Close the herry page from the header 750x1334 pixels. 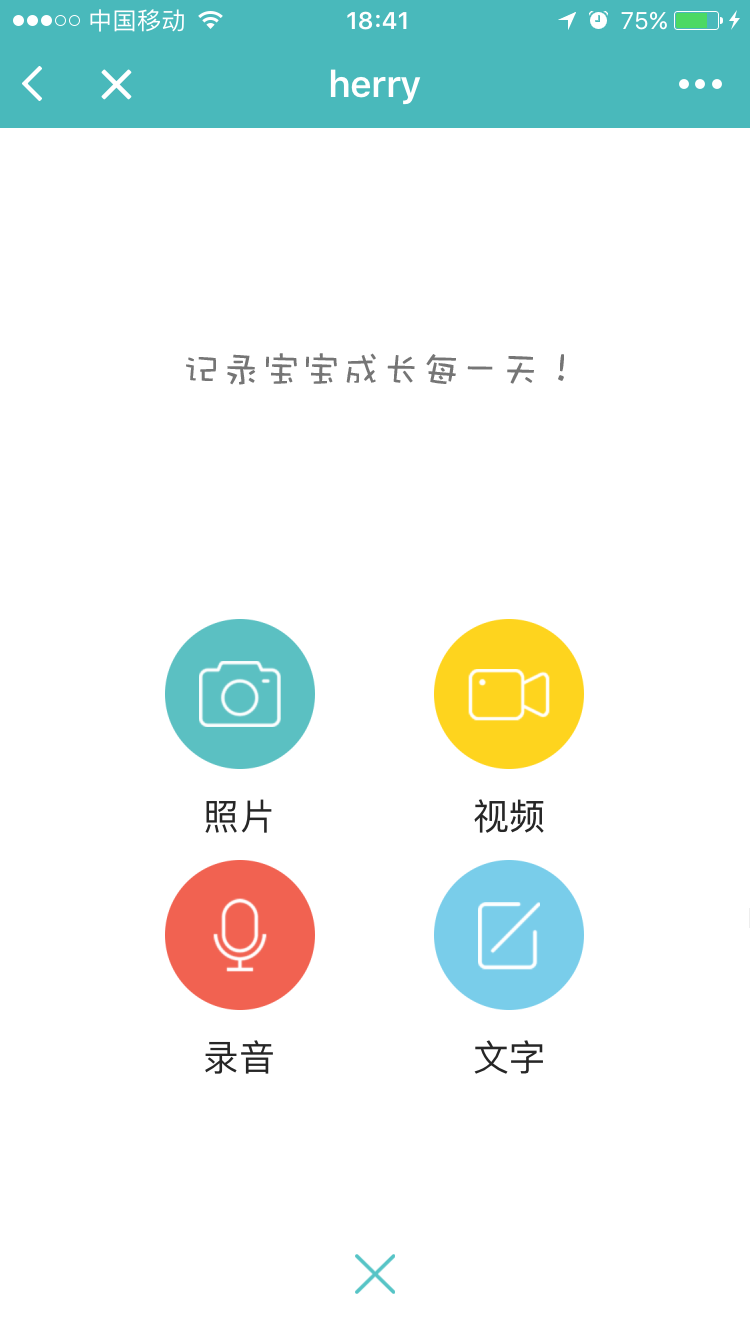click(x=116, y=84)
